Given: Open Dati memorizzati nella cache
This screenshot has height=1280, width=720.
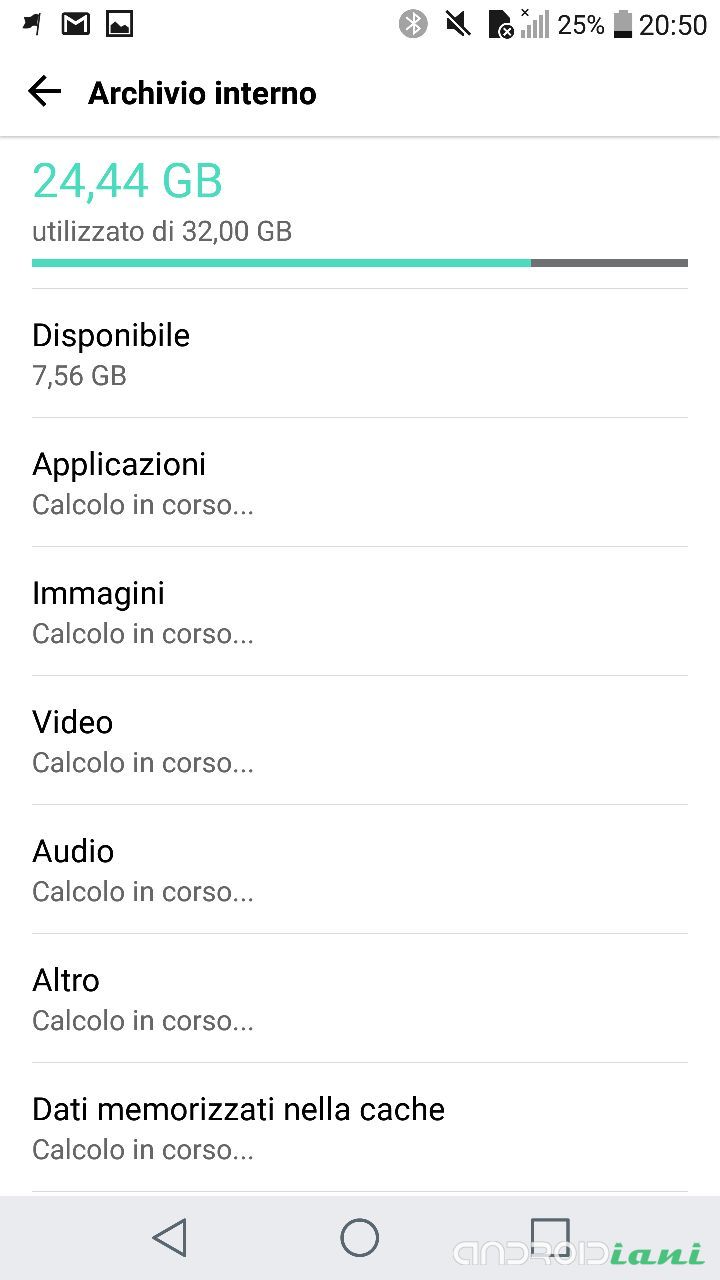Looking at the screenshot, I should [x=359, y=1128].
